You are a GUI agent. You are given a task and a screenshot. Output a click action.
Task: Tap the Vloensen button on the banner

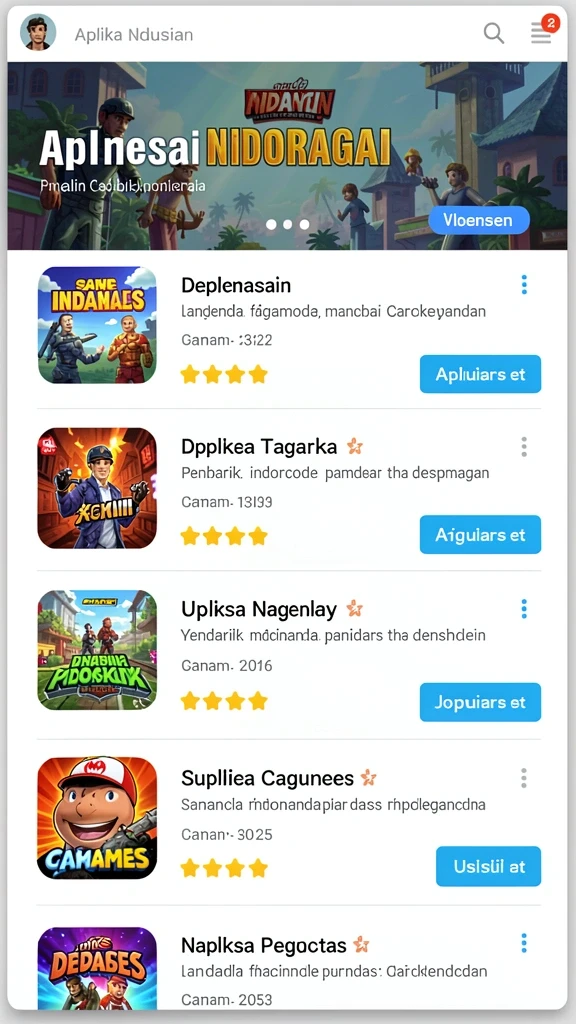pyautogui.click(x=479, y=220)
